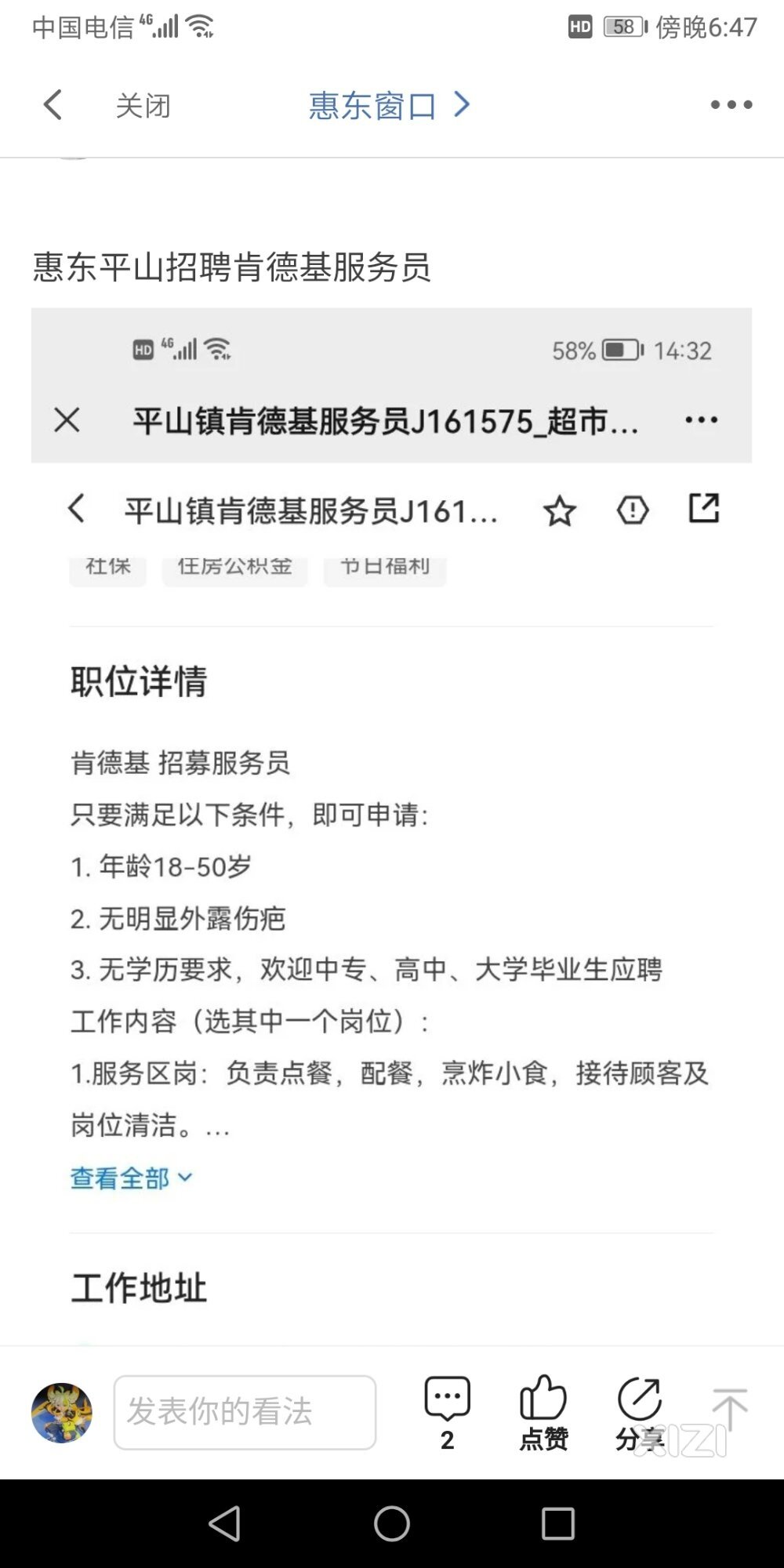Image resolution: width=784 pixels, height=1568 pixels.
Task: Open my profile avatar
Action: pyautogui.click(x=62, y=1412)
